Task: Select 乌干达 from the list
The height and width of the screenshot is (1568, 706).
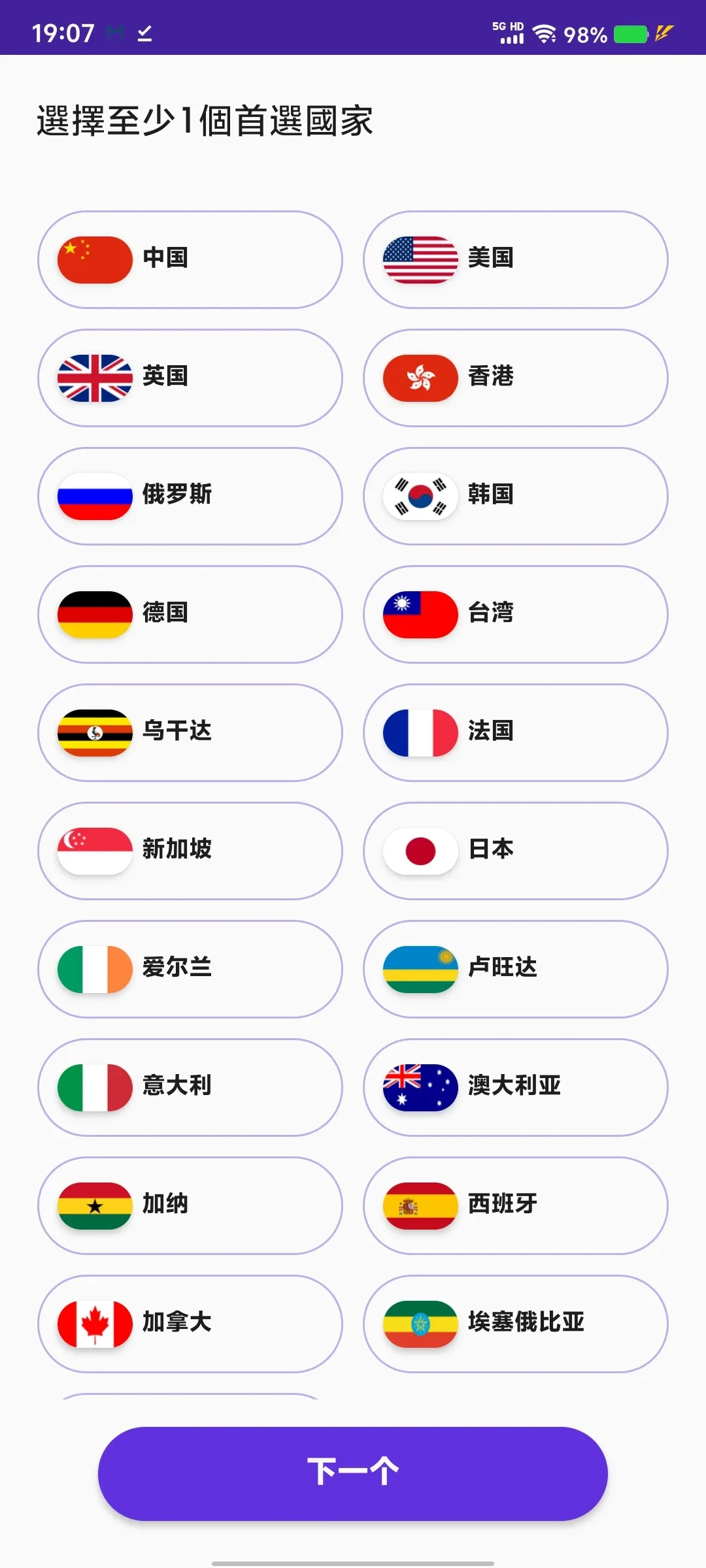Action: (x=190, y=732)
